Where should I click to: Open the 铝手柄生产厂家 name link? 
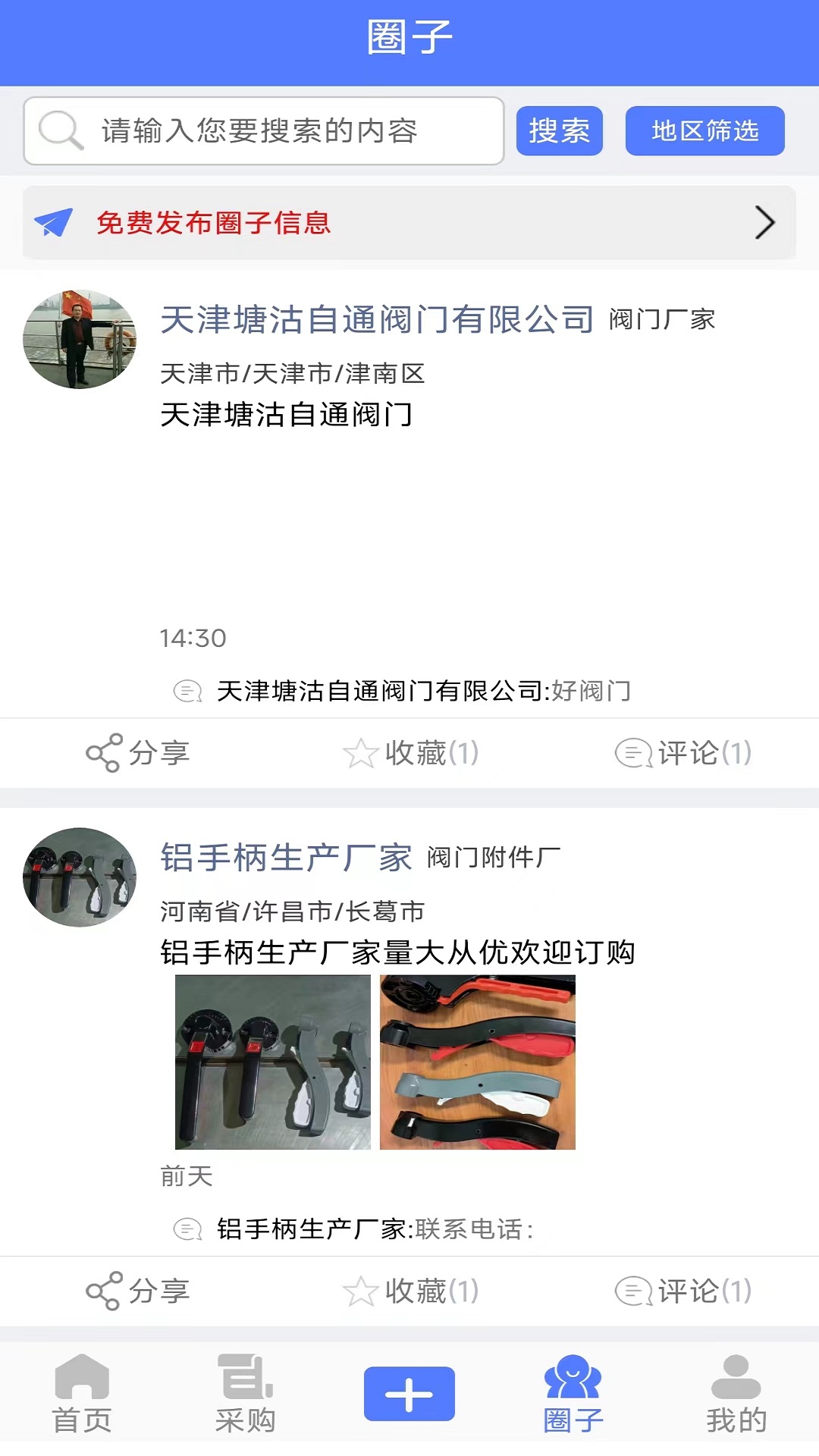(x=286, y=858)
